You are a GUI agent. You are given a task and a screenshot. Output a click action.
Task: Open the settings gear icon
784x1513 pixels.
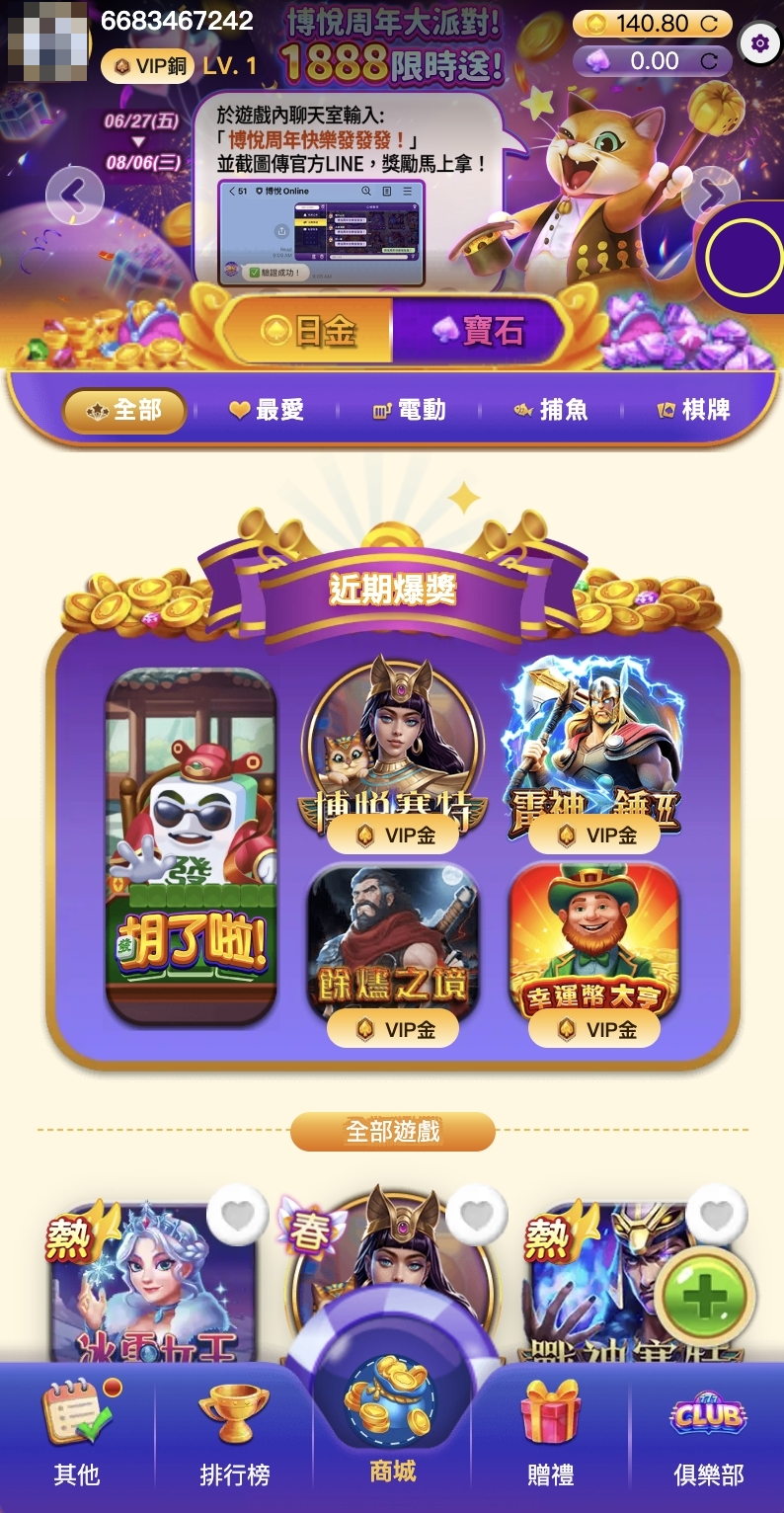[759, 43]
